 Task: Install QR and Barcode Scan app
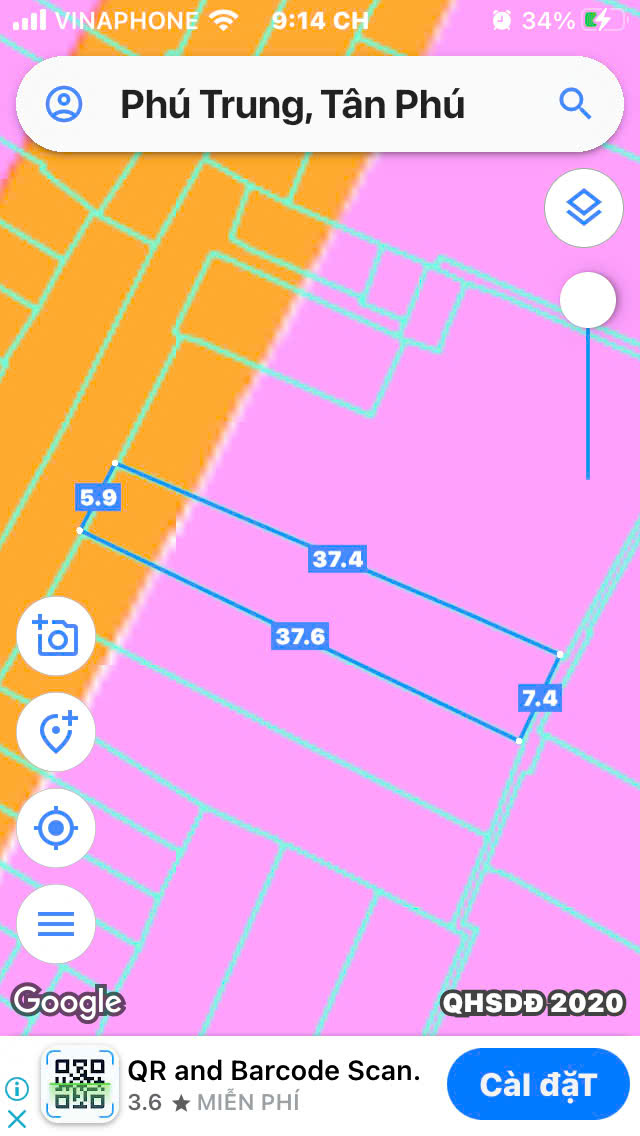click(x=537, y=1084)
